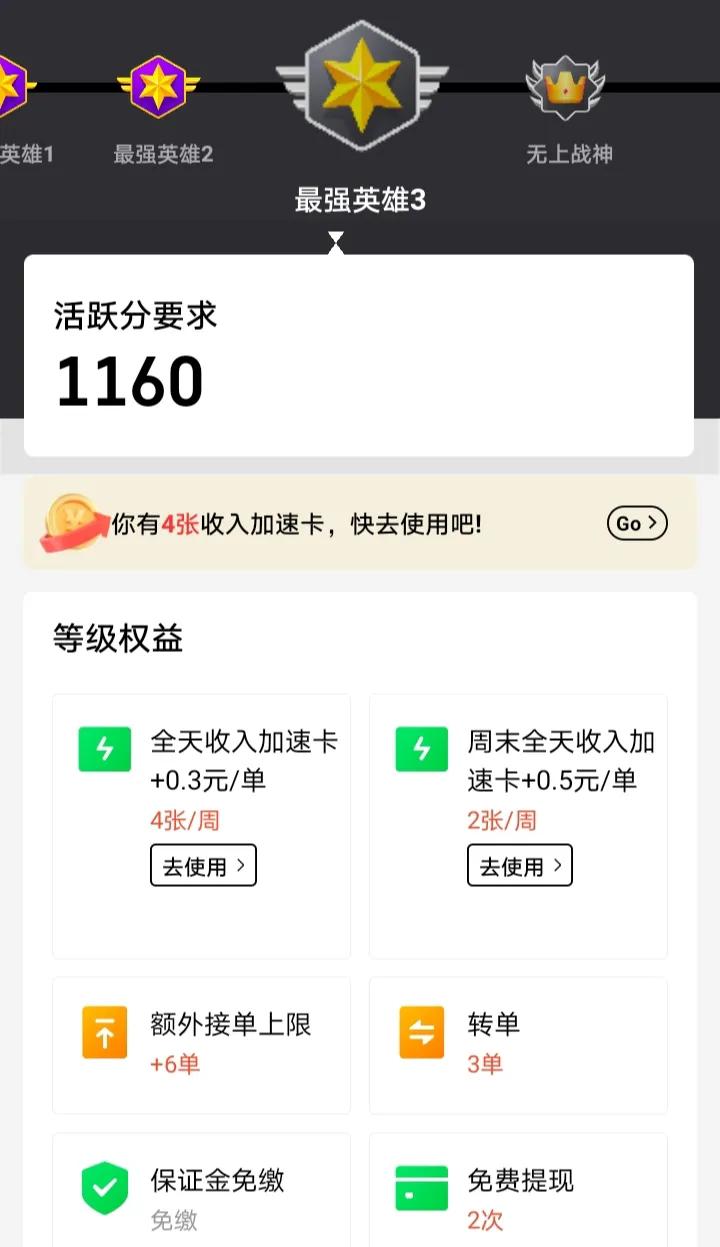Click the large gold star badge for 最强英雄3
Viewport: 720px width, 1247px height.
pyautogui.click(x=360, y=85)
